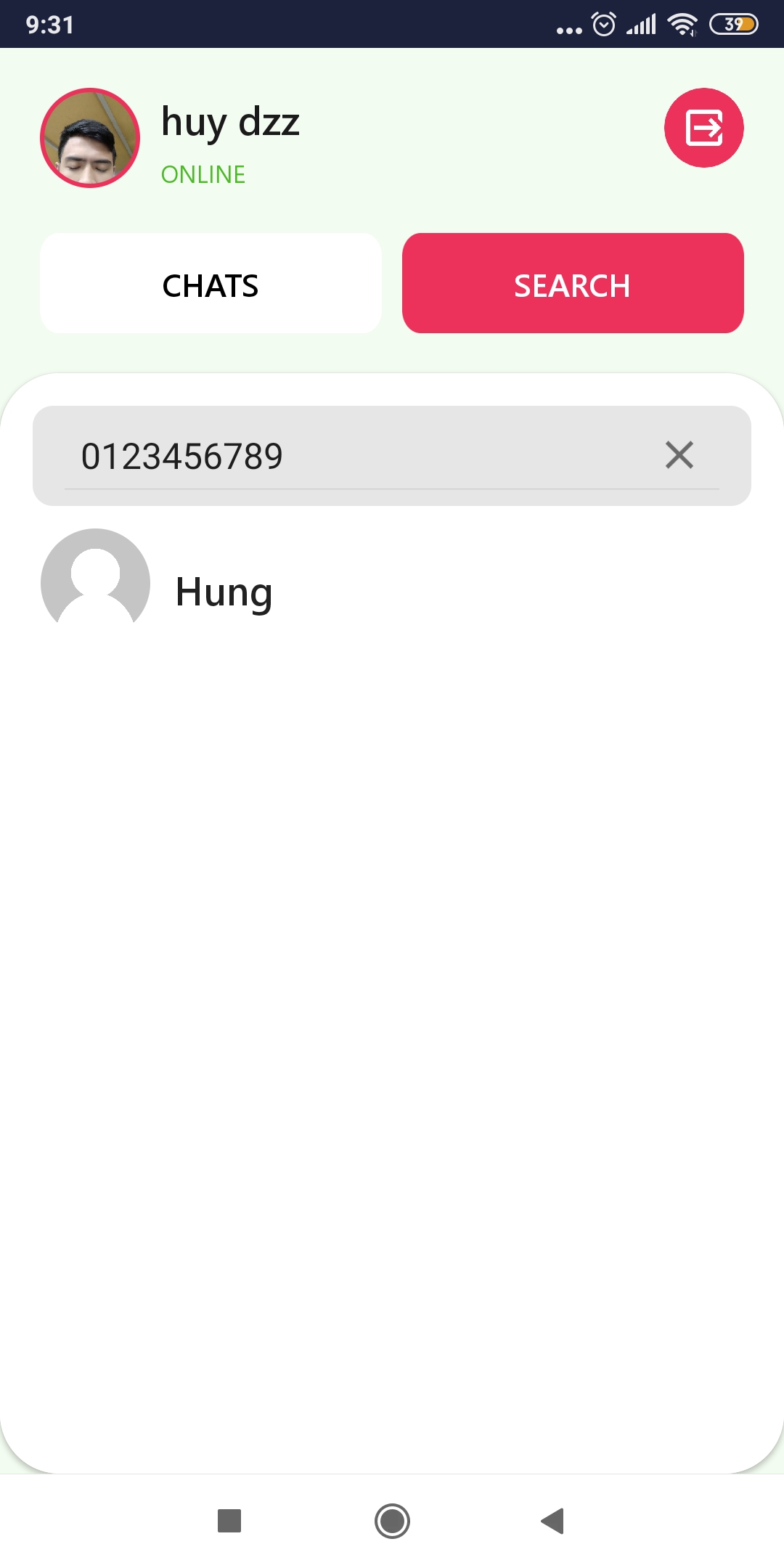This screenshot has width=784, height=1568.
Task: Select the SEARCH tab
Action: [572, 284]
